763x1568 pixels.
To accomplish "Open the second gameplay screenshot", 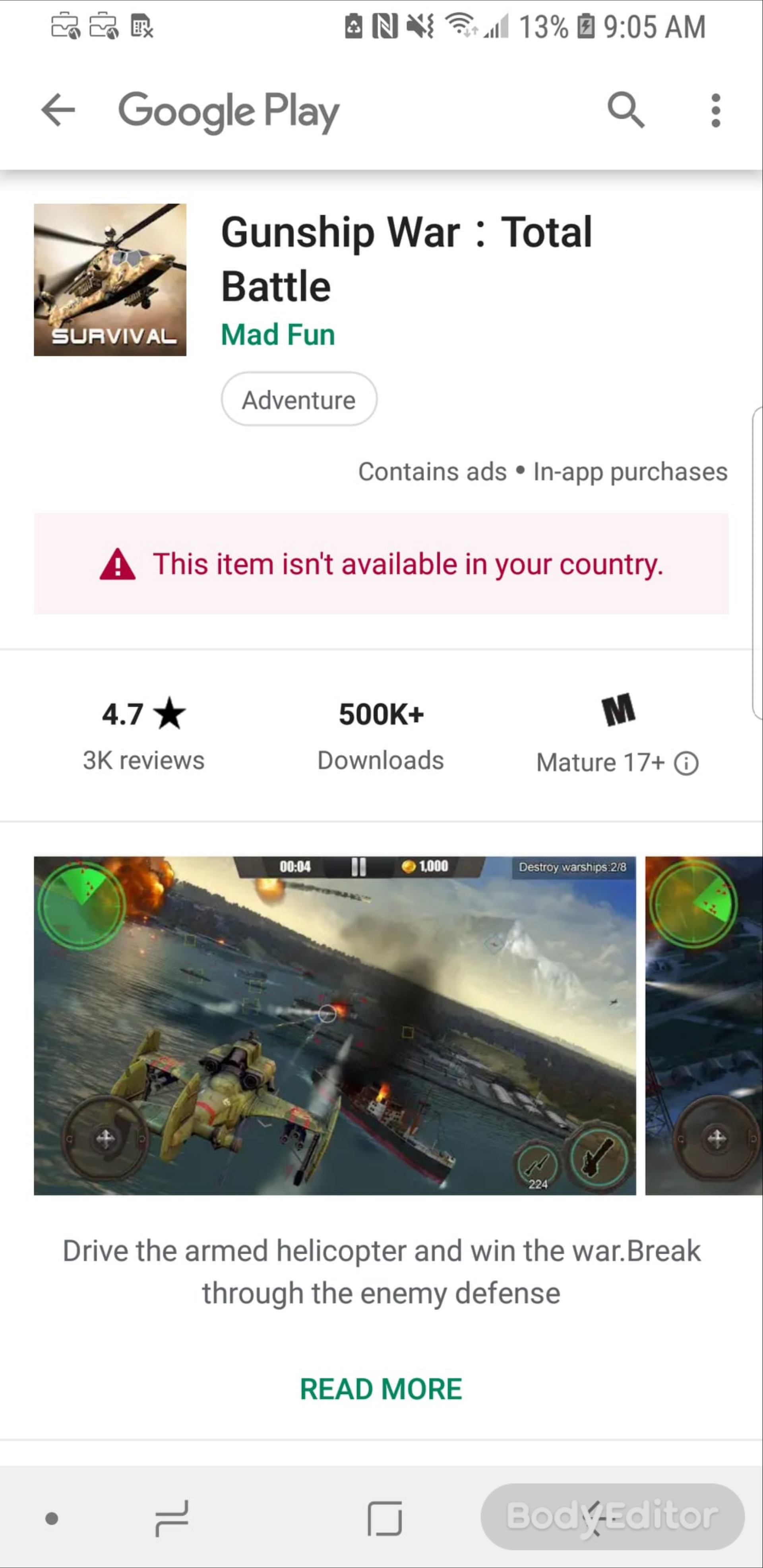I will (x=703, y=1025).
